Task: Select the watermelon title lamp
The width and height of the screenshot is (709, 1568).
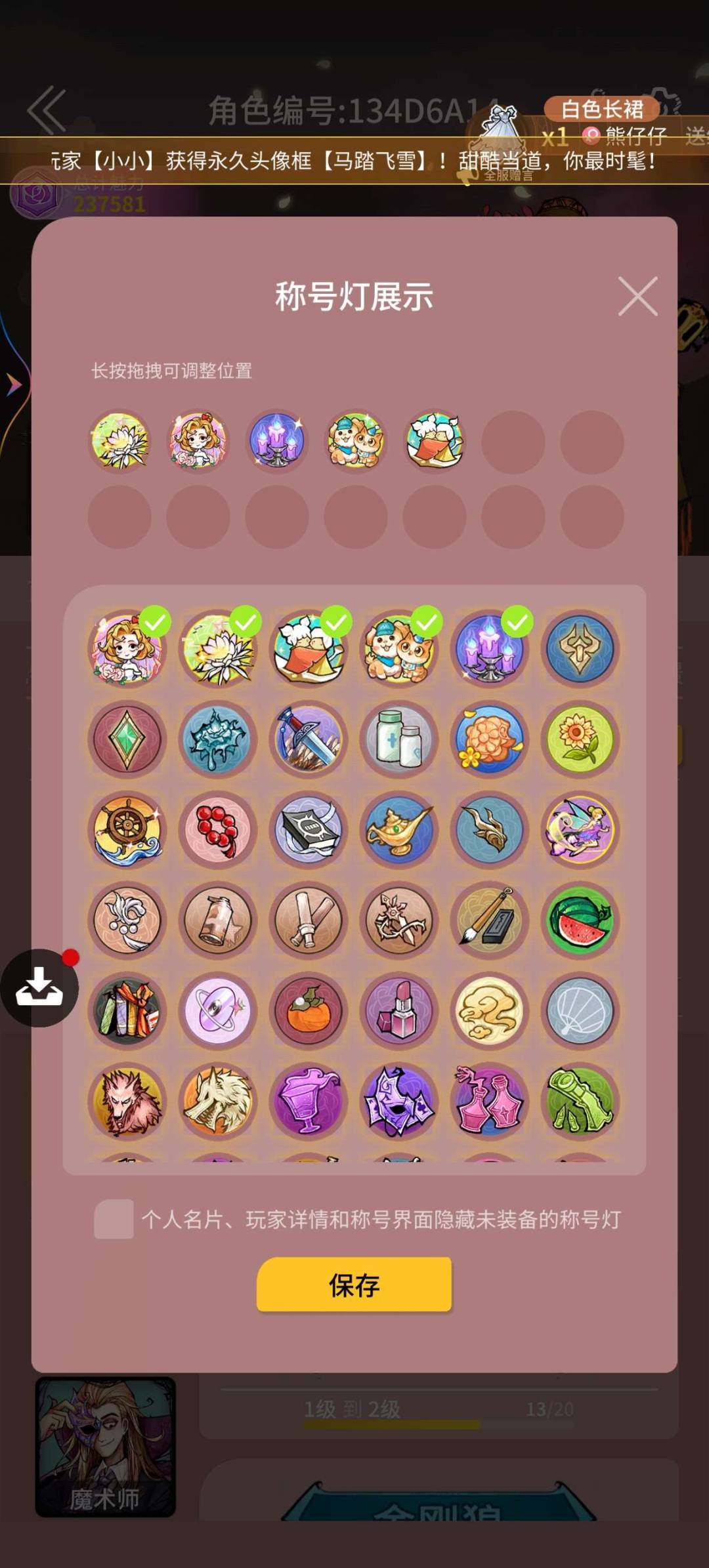Action: pyautogui.click(x=580, y=920)
